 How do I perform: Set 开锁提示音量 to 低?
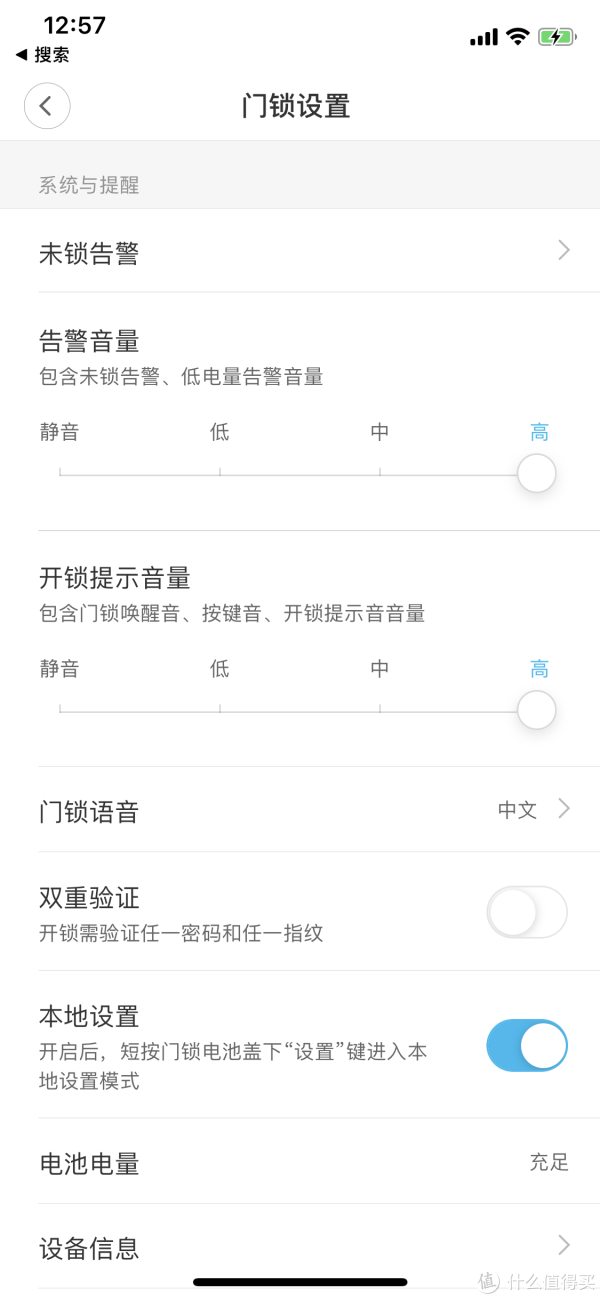[220, 669]
